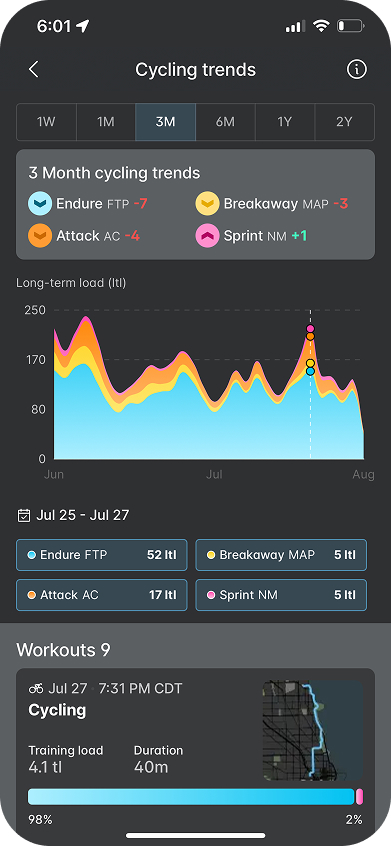Tap the Endure FTP 52 ltl chip
Screen dimensions: 391x846
point(102,555)
